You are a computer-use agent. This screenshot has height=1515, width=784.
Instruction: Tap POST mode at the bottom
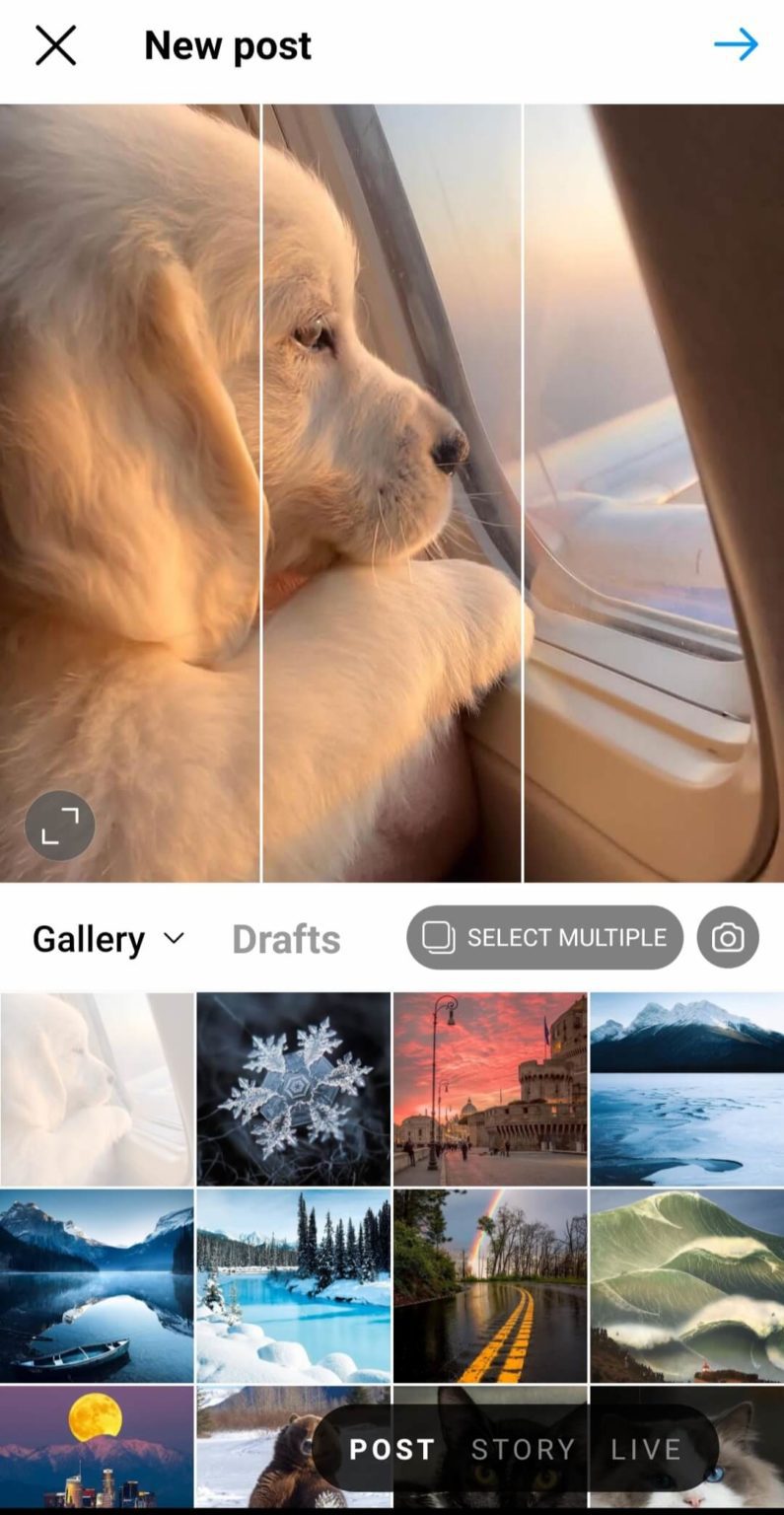coord(392,1449)
